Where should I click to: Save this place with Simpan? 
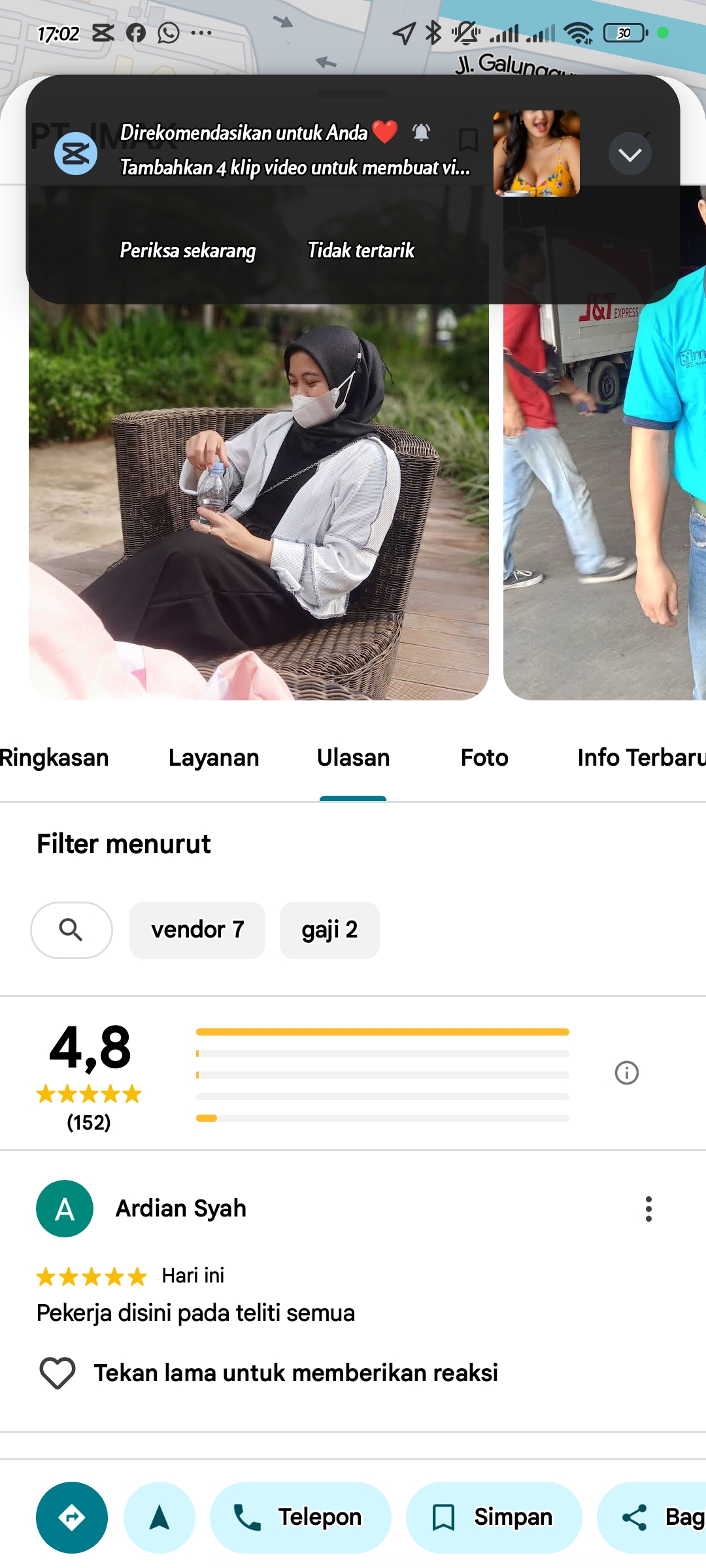(x=494, y=1517)
